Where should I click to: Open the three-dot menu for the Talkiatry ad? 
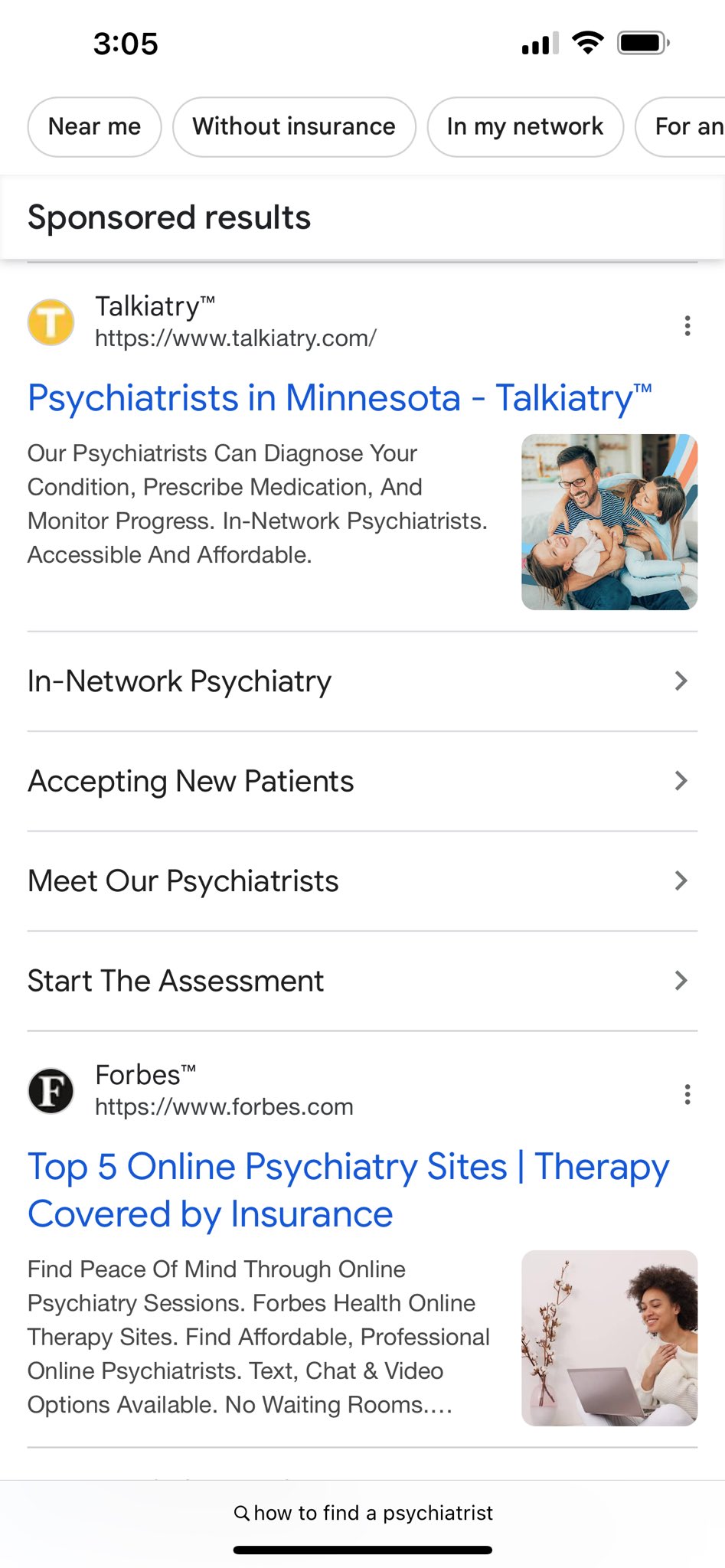pos(687,326)
